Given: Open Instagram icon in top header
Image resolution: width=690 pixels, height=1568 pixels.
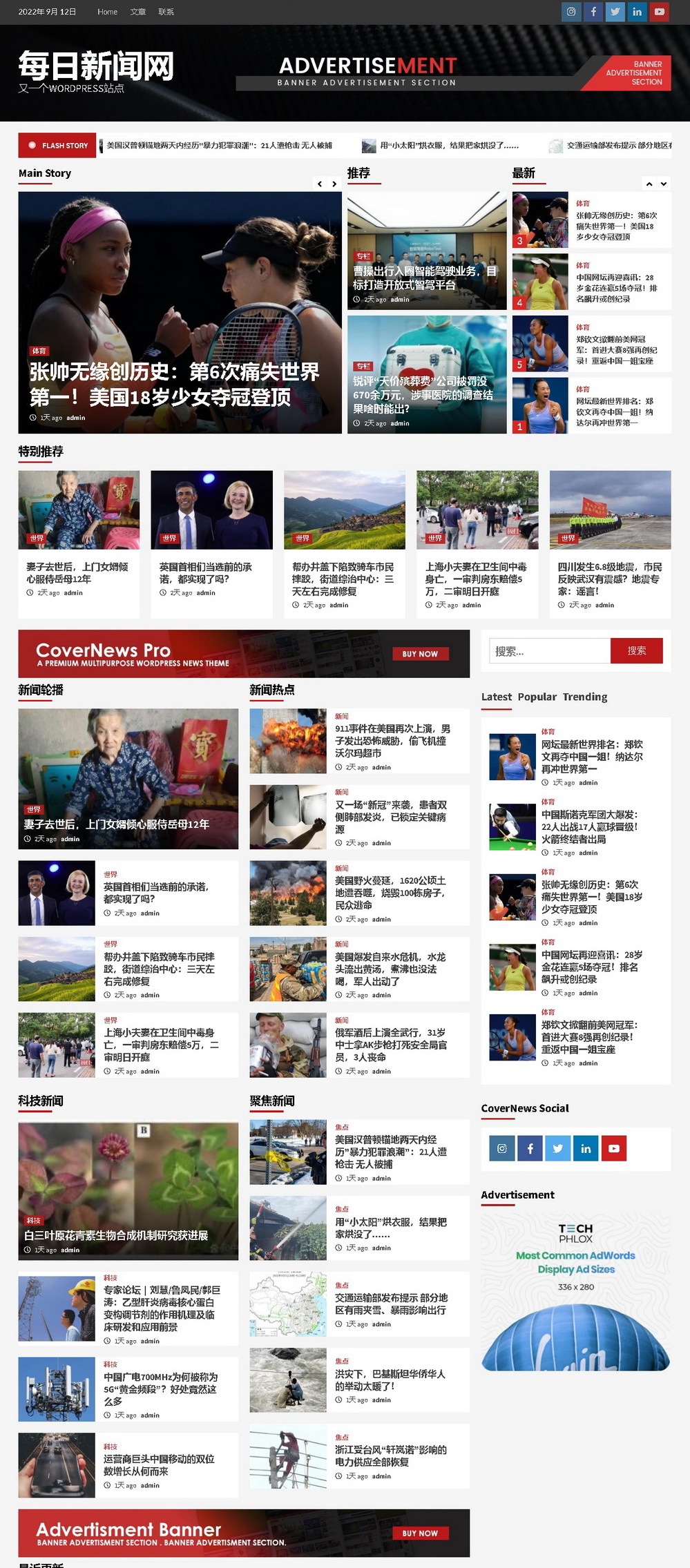Looking at the screenshot, I should click(x=571, y=12).
